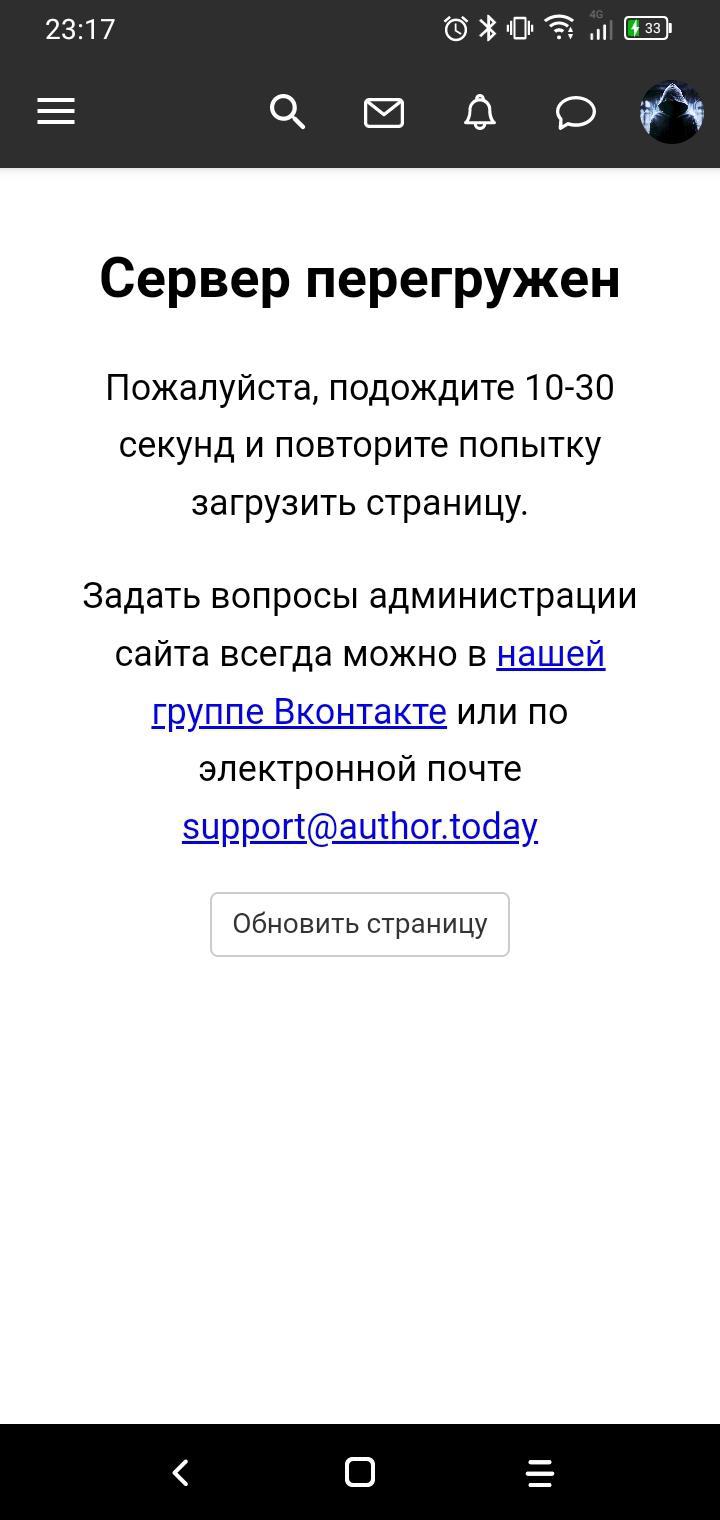Open the messages envelope
Viewport: 720px width, 1520px height.
(383, 113)
